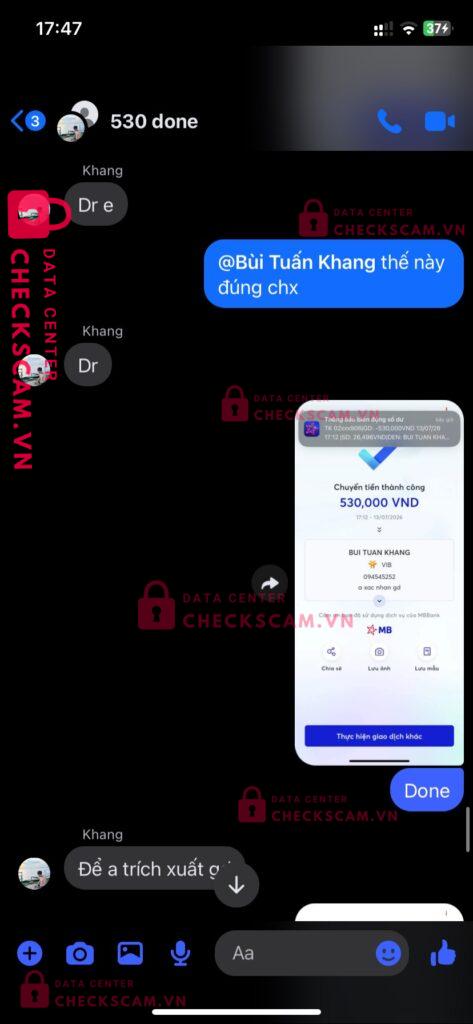Record a voice message with the microphone
Screen dimensions: 473x1024
pos(180,954)
